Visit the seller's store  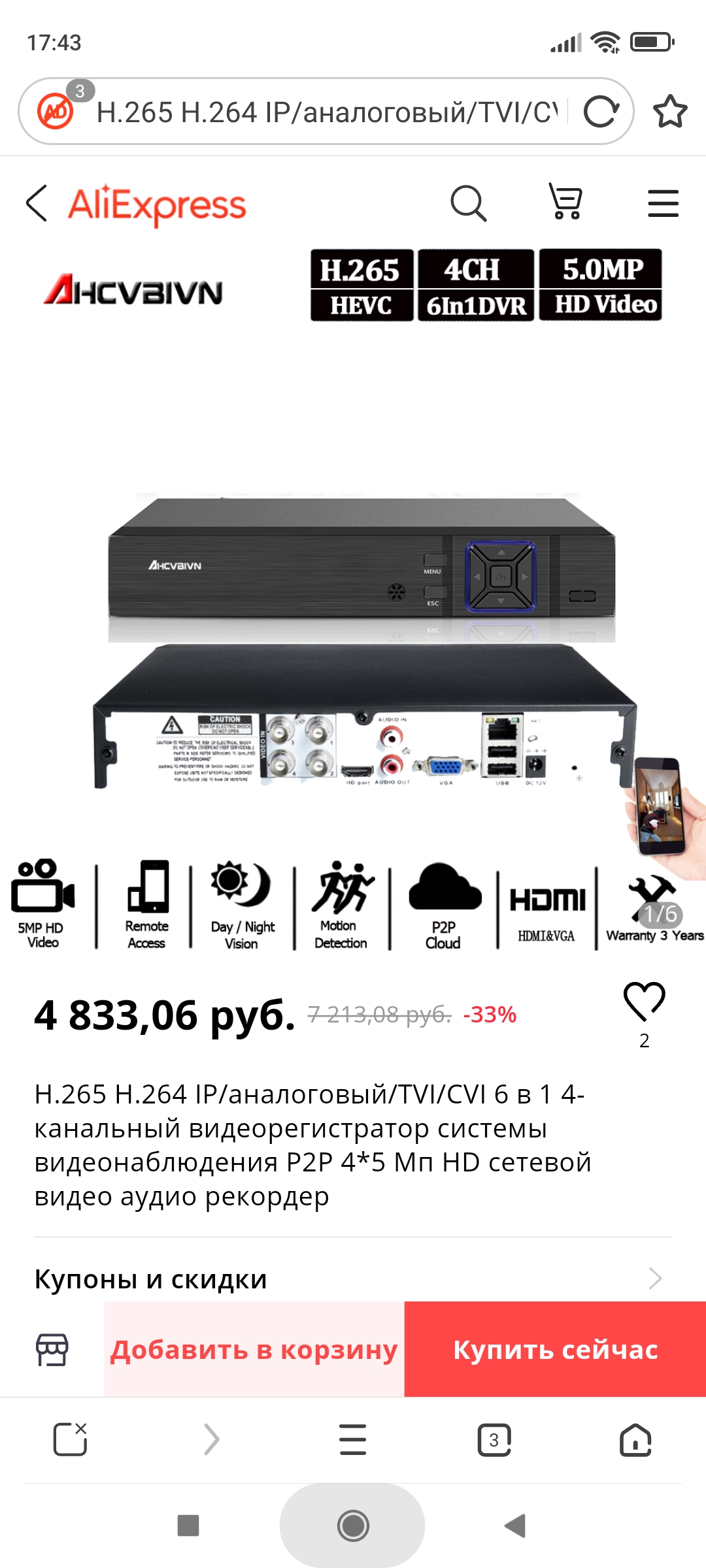[x=52, y=1350]
